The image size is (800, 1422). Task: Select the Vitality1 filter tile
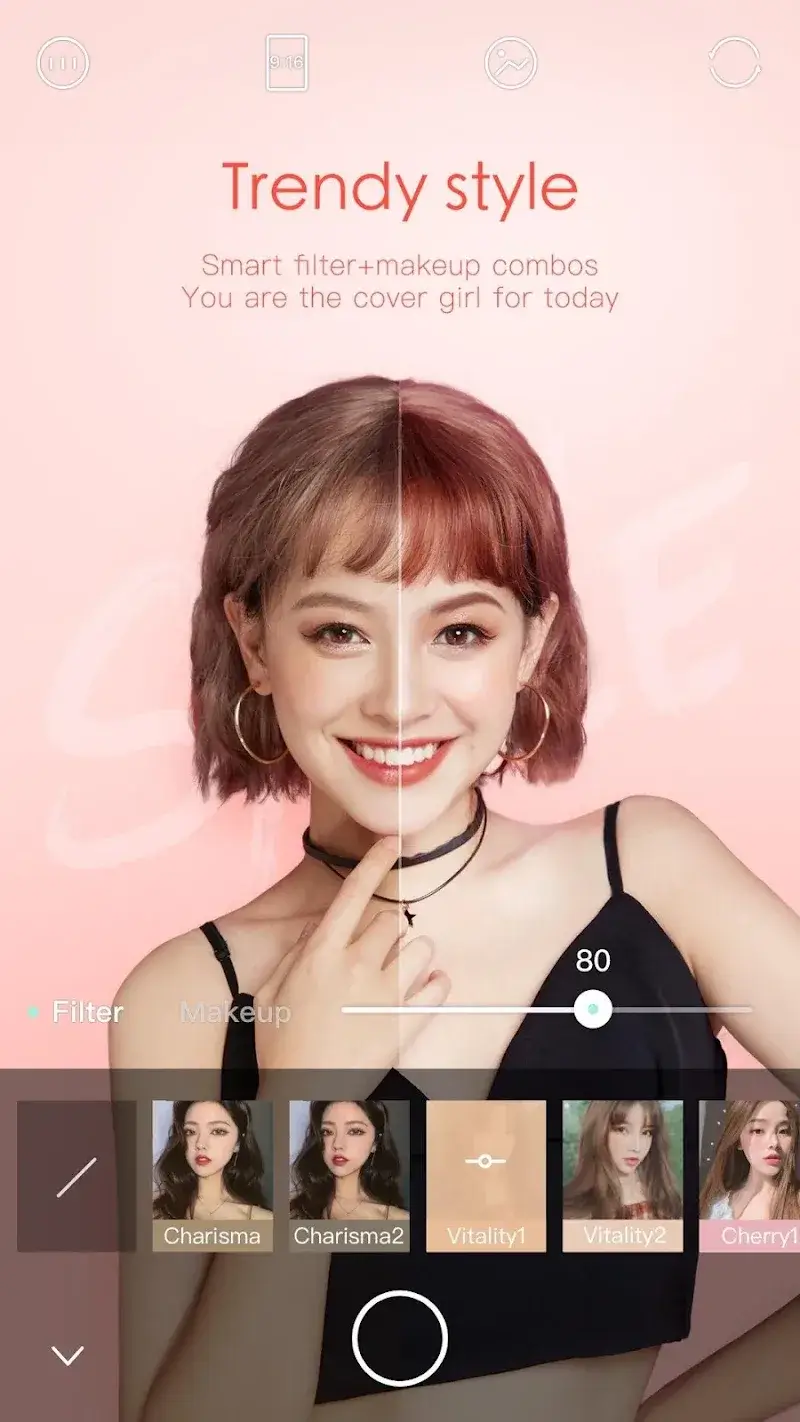click(x=486, y=1176)
